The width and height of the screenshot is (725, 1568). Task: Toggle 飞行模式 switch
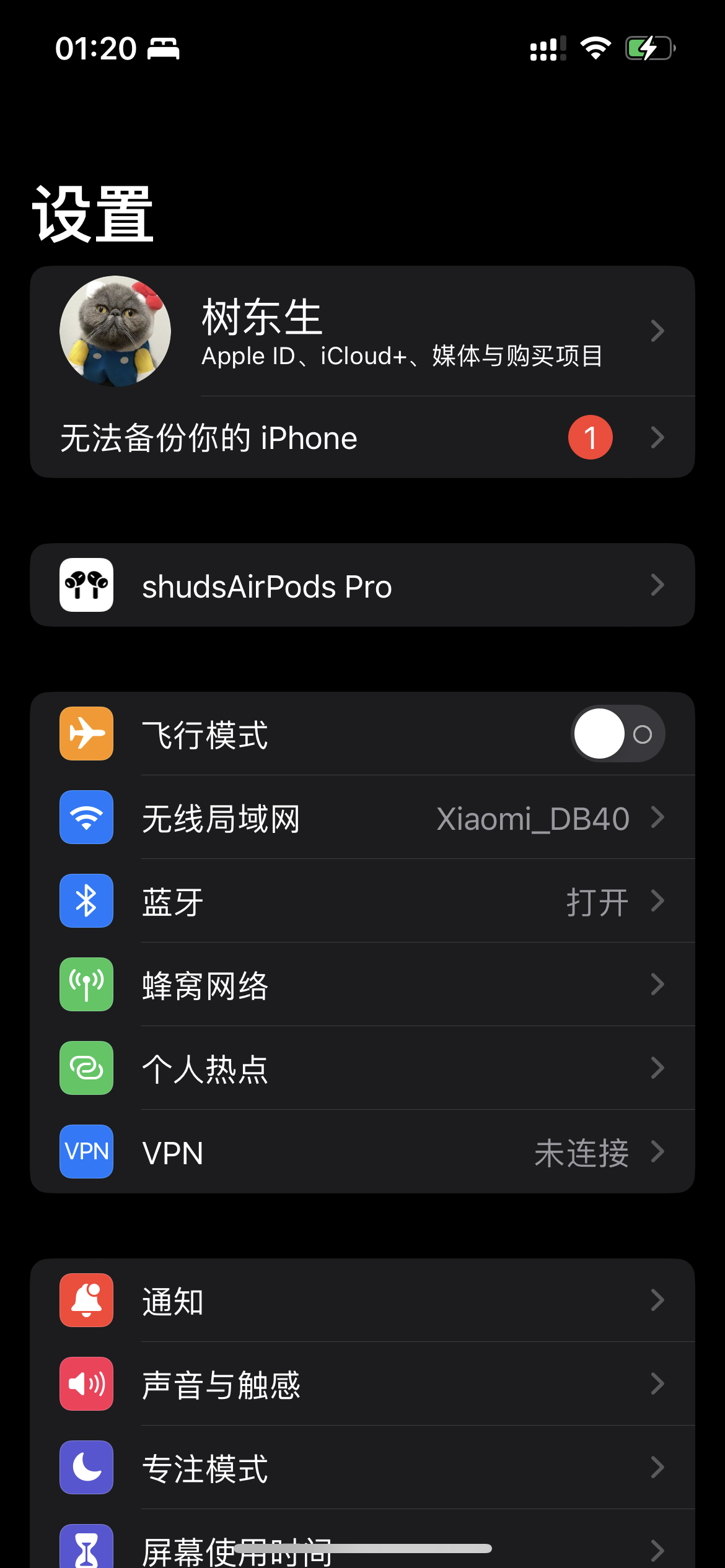pyautogui.click(x=617, y=734)
